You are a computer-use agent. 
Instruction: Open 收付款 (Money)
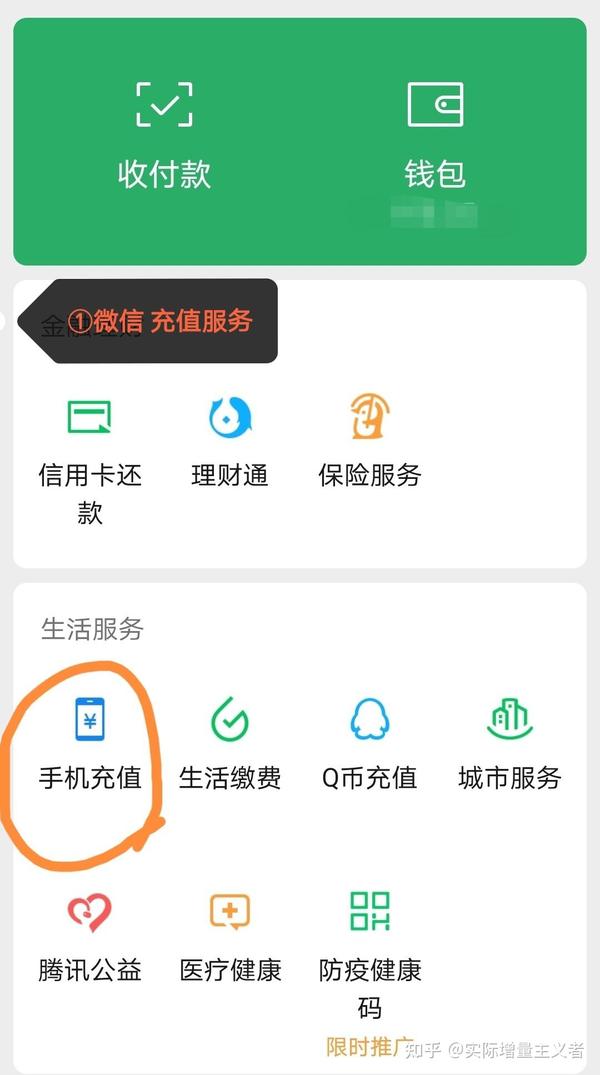coord(164,136)
